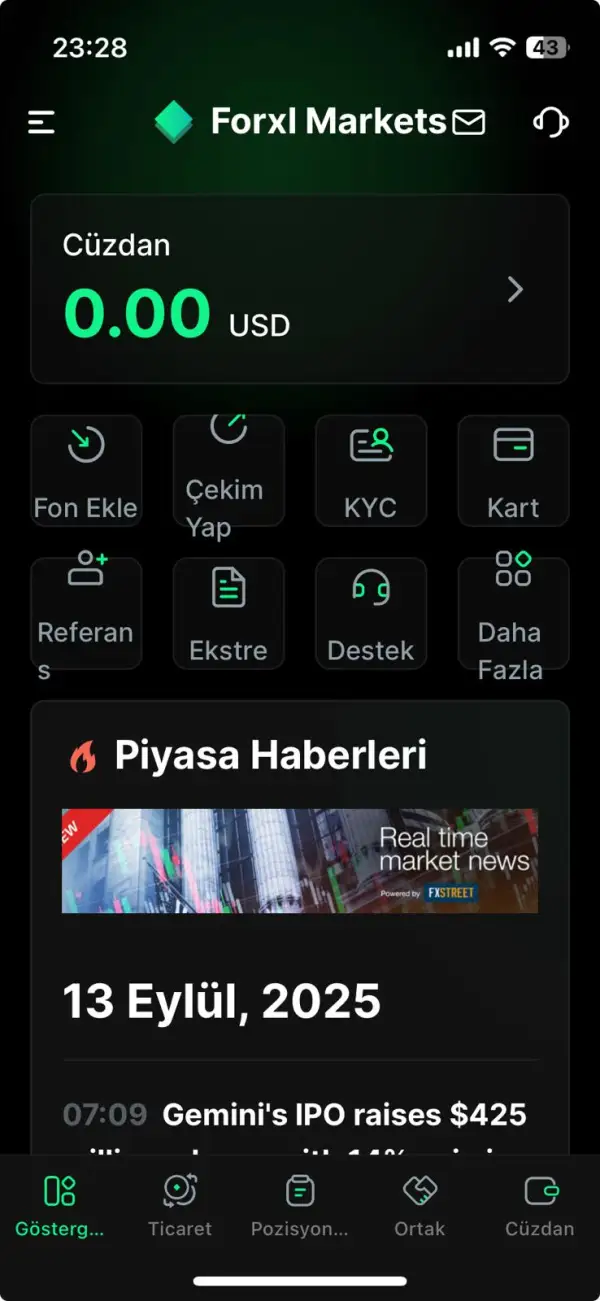Select Fon Ekle to add funds
Viewport: 600px width, 1301px height.
pos(86,470)
